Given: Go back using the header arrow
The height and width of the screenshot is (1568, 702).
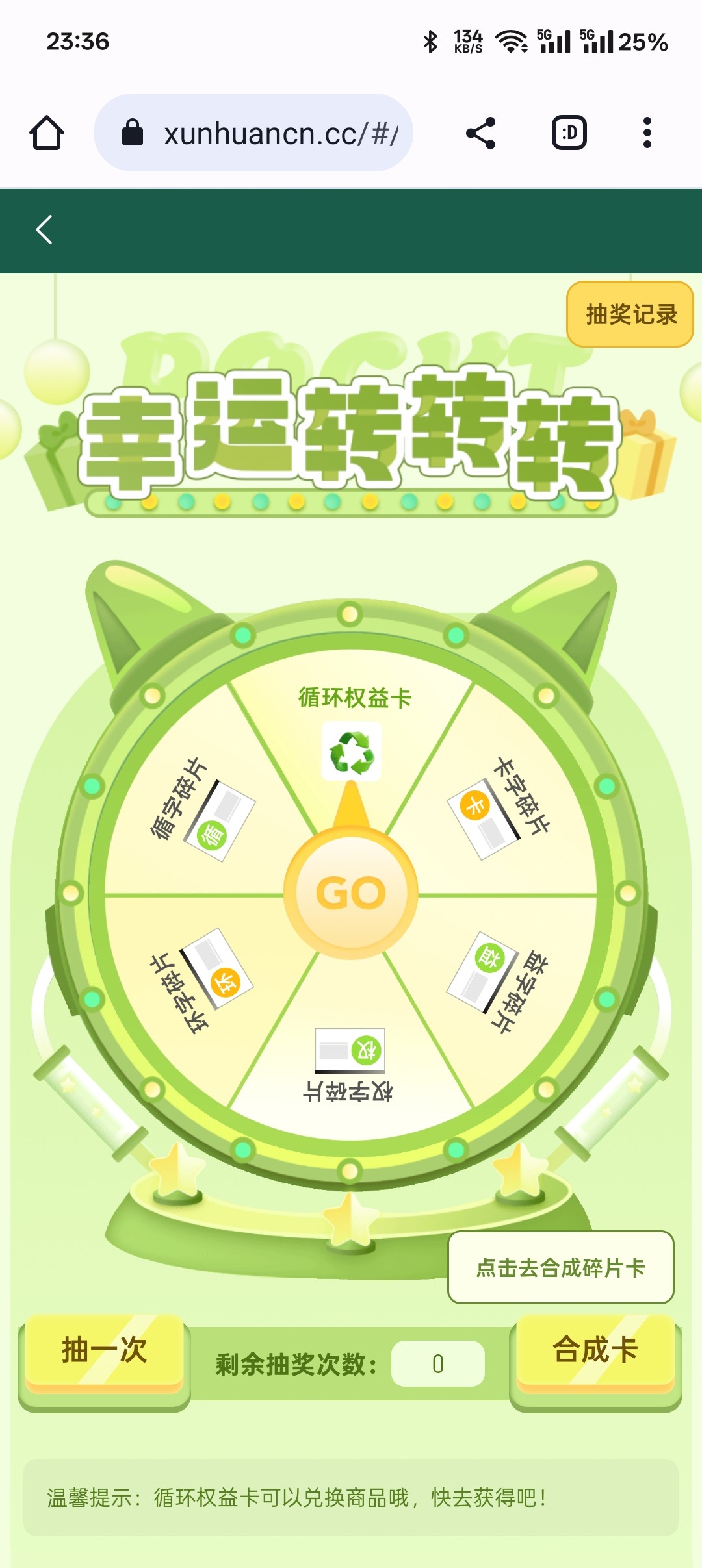Looking at the screenshot, I should click(x=44, y=230).
